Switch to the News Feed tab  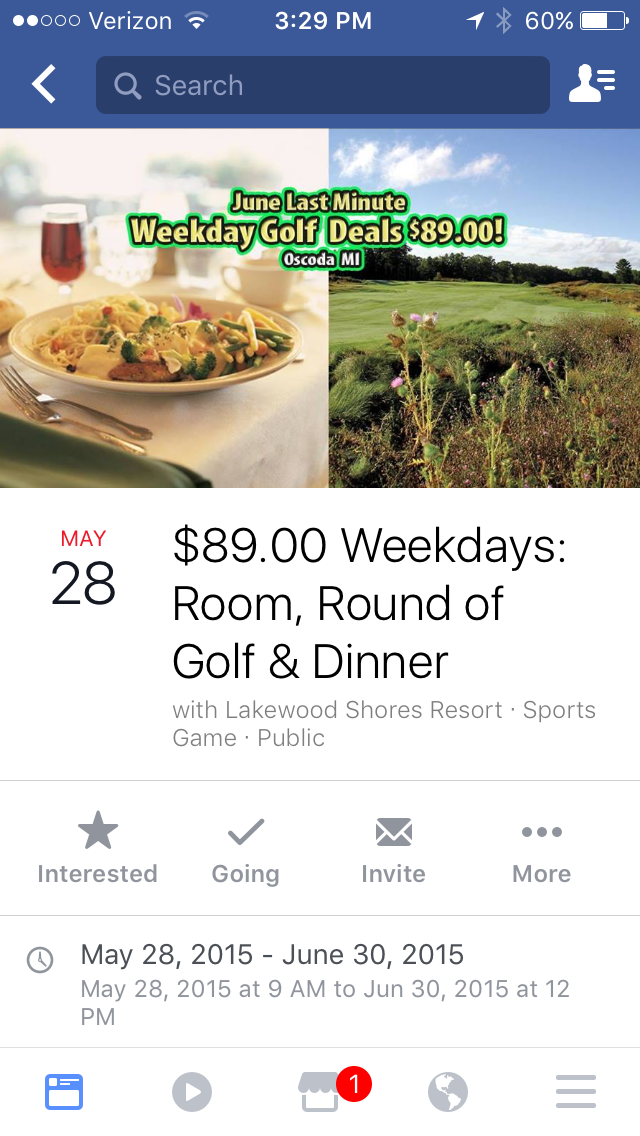[x=64, y=1092]
